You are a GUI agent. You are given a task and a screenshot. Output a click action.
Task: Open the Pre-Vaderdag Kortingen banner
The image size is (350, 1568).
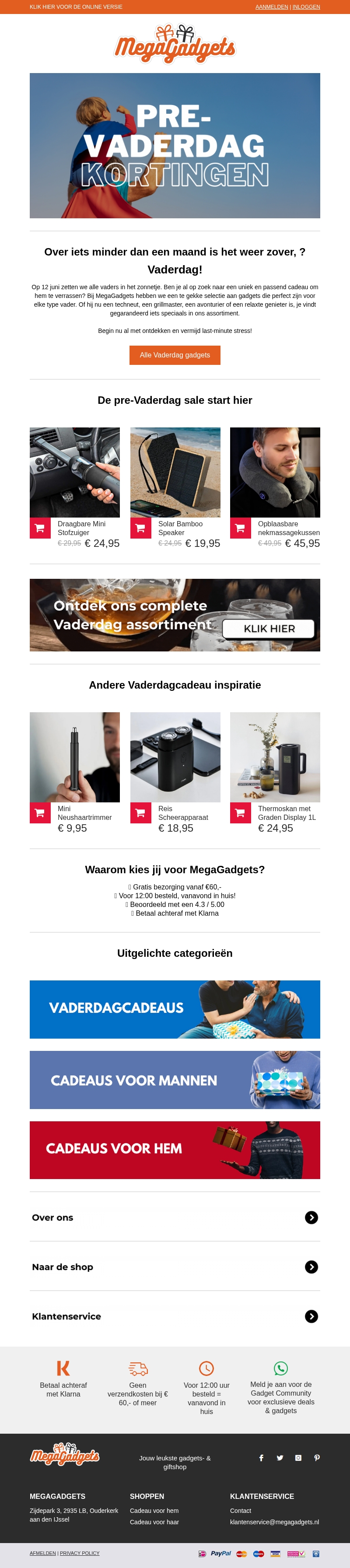(x=175, y=146)
